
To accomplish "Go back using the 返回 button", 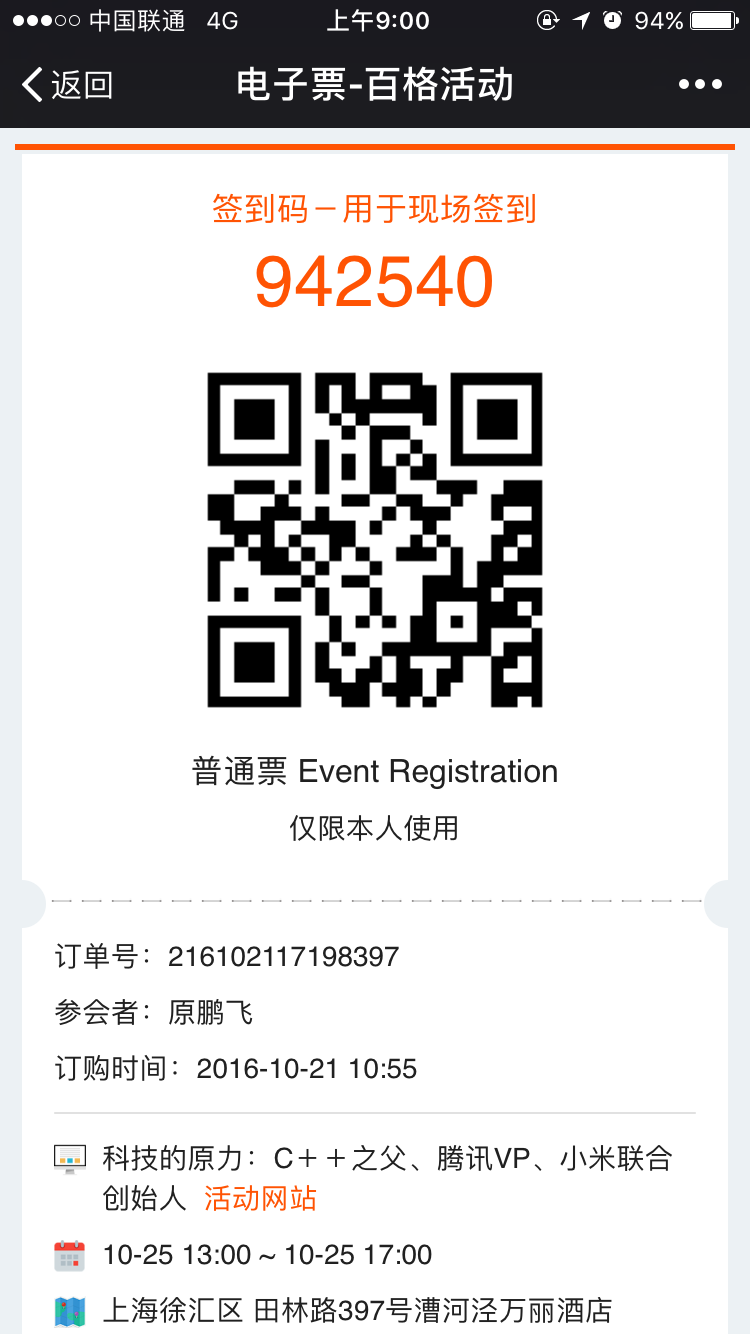I will [x=68, y=85].
